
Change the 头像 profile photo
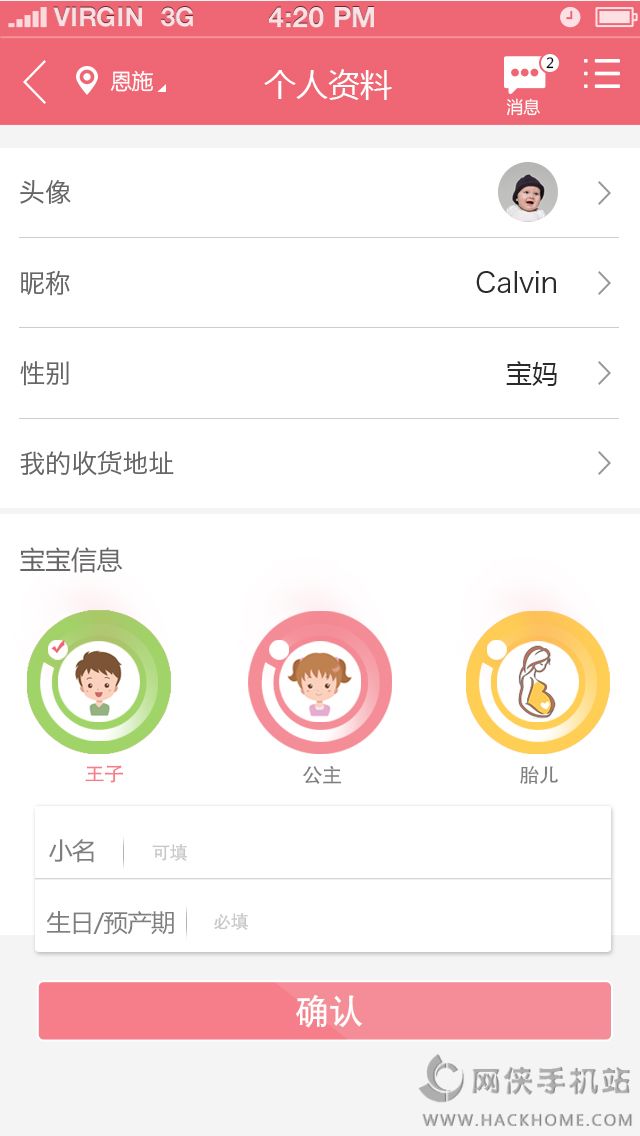(319, 193)
